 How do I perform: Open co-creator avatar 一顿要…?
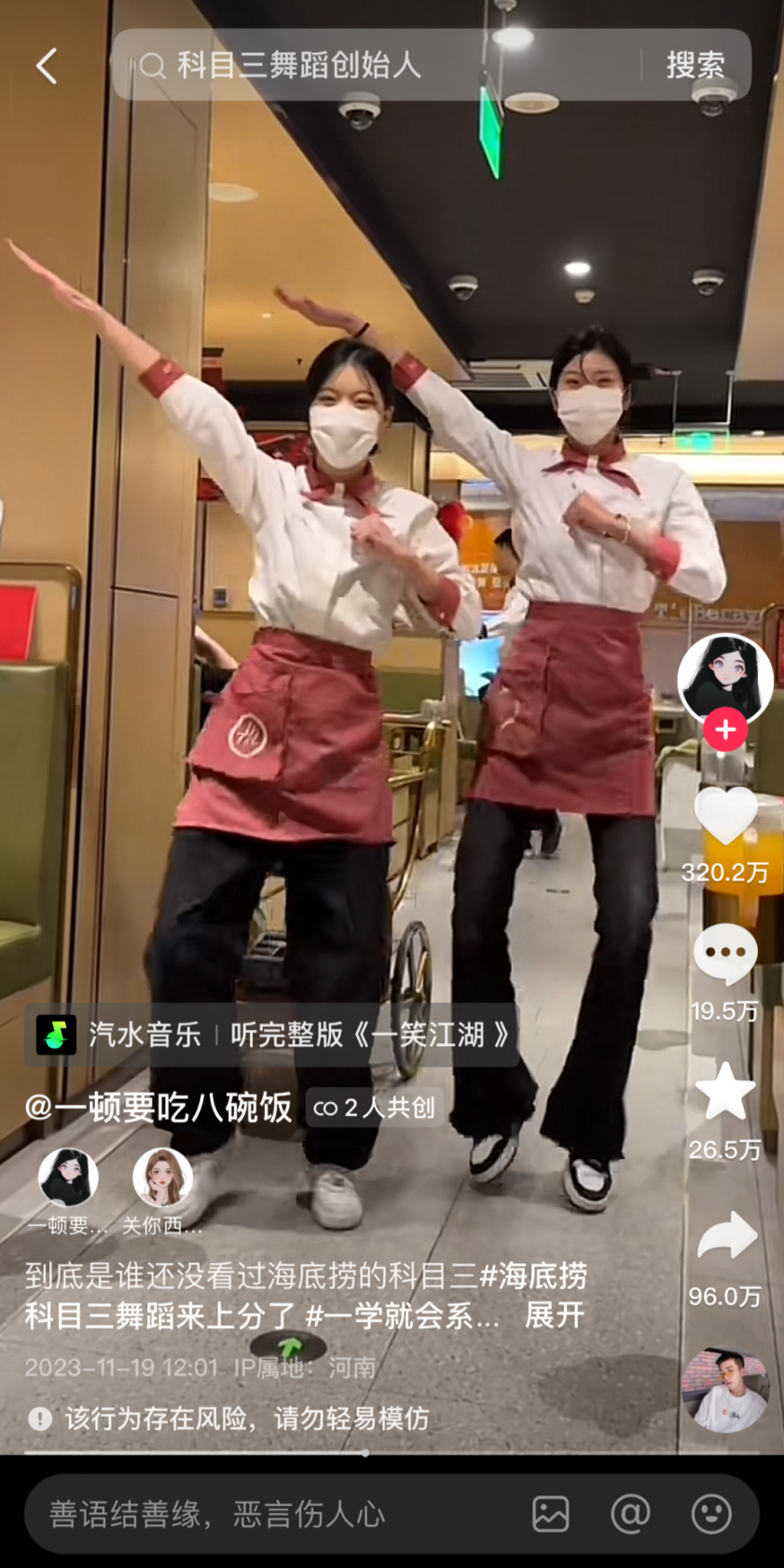point(68,1178)
